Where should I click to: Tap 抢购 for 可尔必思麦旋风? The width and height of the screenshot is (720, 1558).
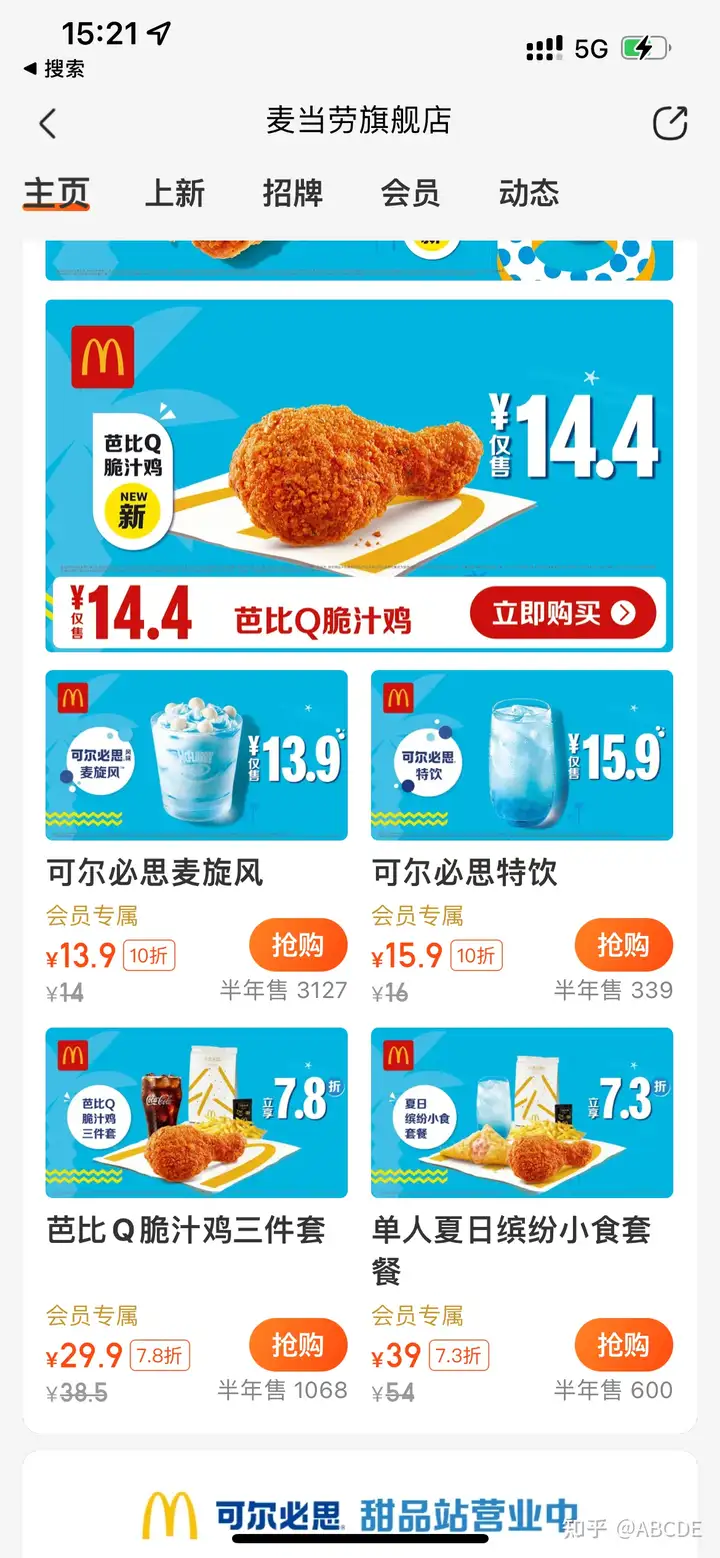pos(297,945)
